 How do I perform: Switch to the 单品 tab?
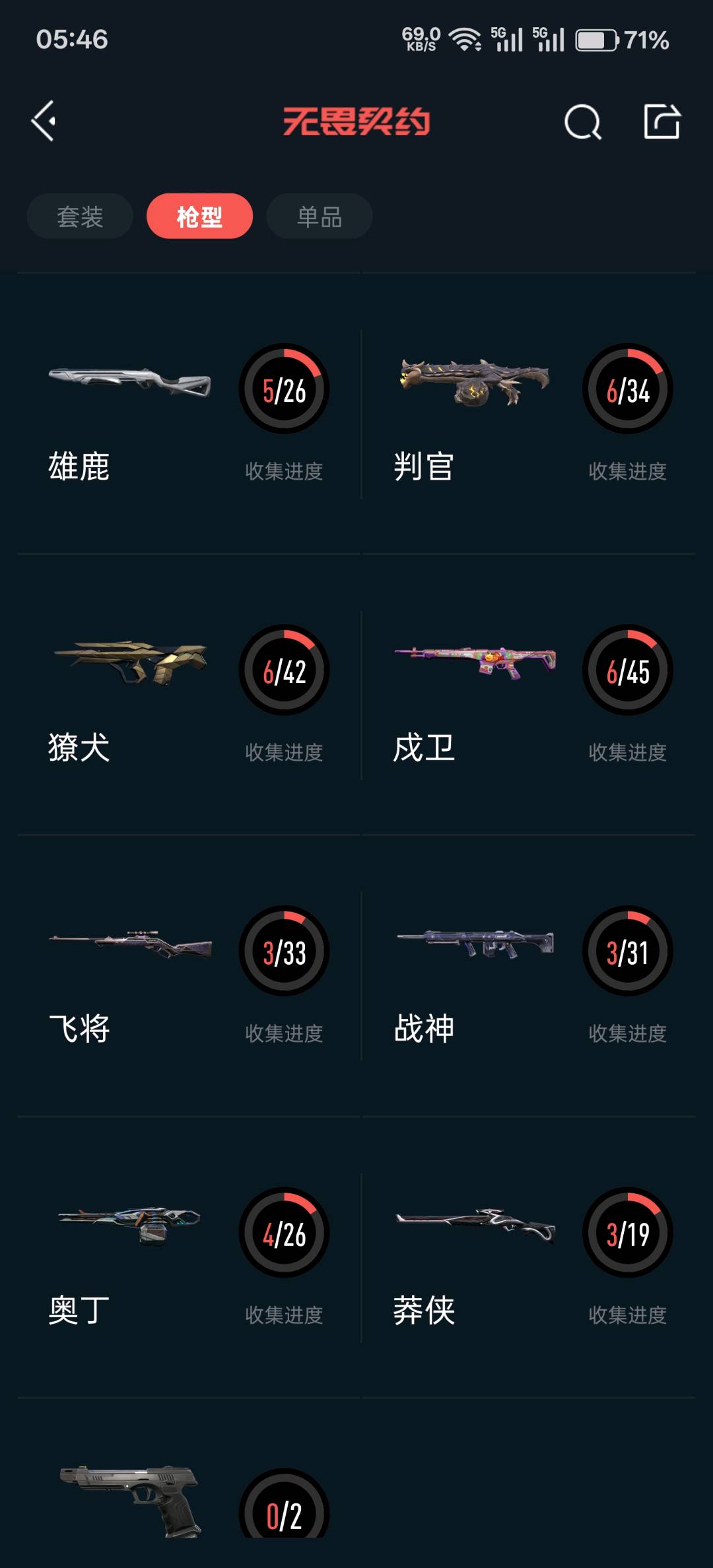(320, 216)
